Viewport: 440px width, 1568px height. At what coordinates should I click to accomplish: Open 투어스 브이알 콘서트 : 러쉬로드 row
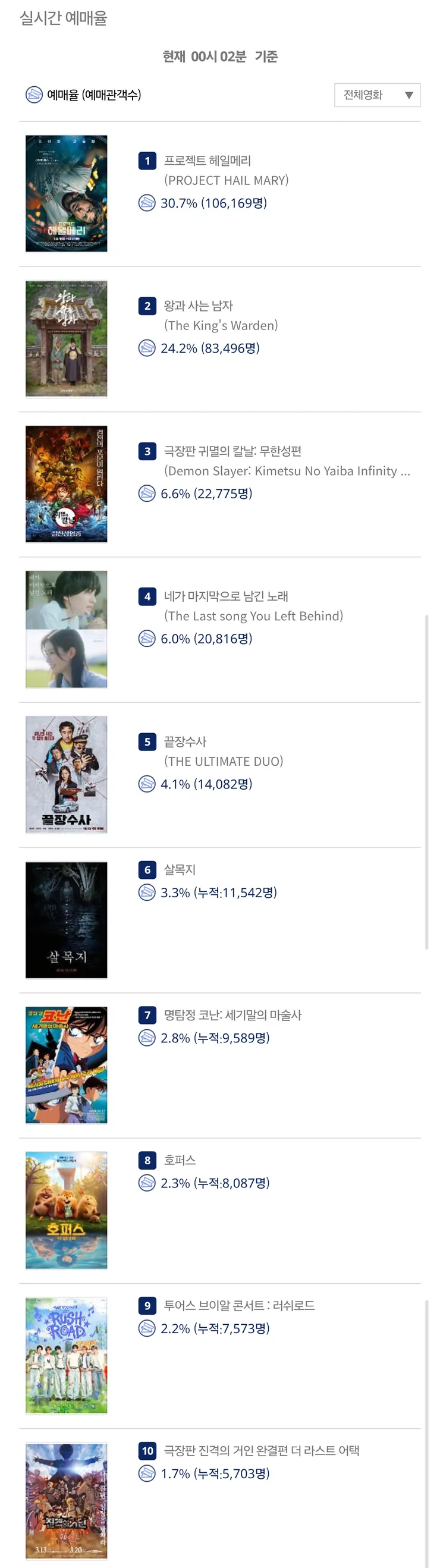pos(239,1305)
